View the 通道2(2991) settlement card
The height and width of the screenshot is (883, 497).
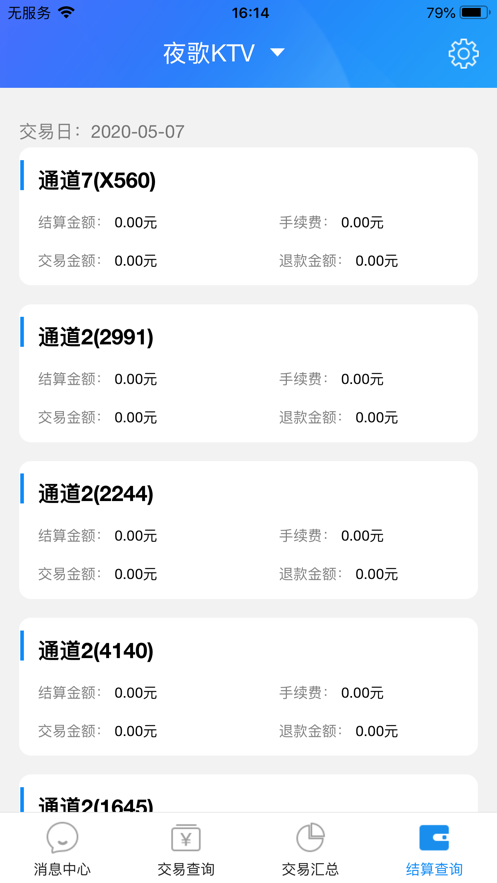248,373
